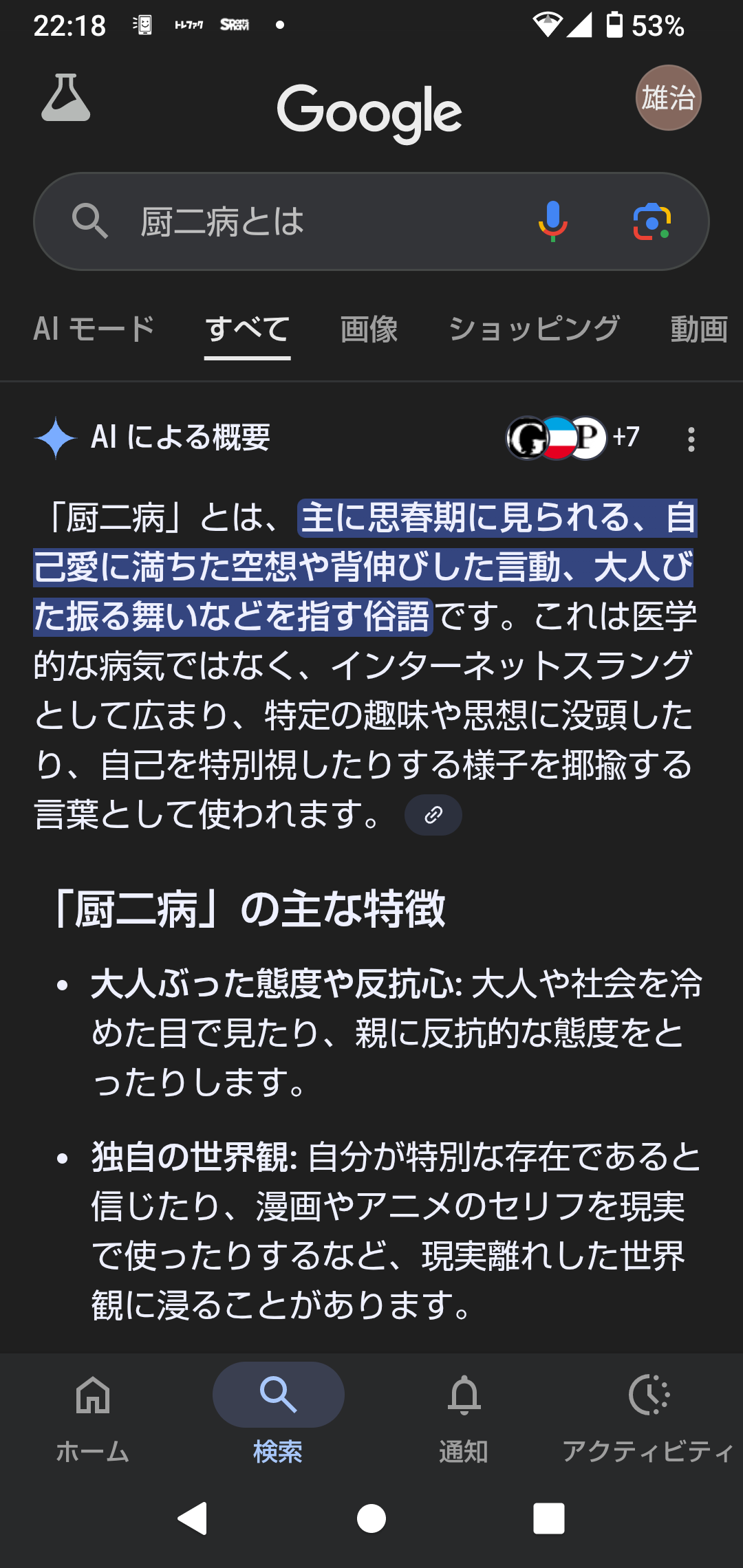Open the AI overview overflow menu
The image size is (743, 1568).
[691, 439]
